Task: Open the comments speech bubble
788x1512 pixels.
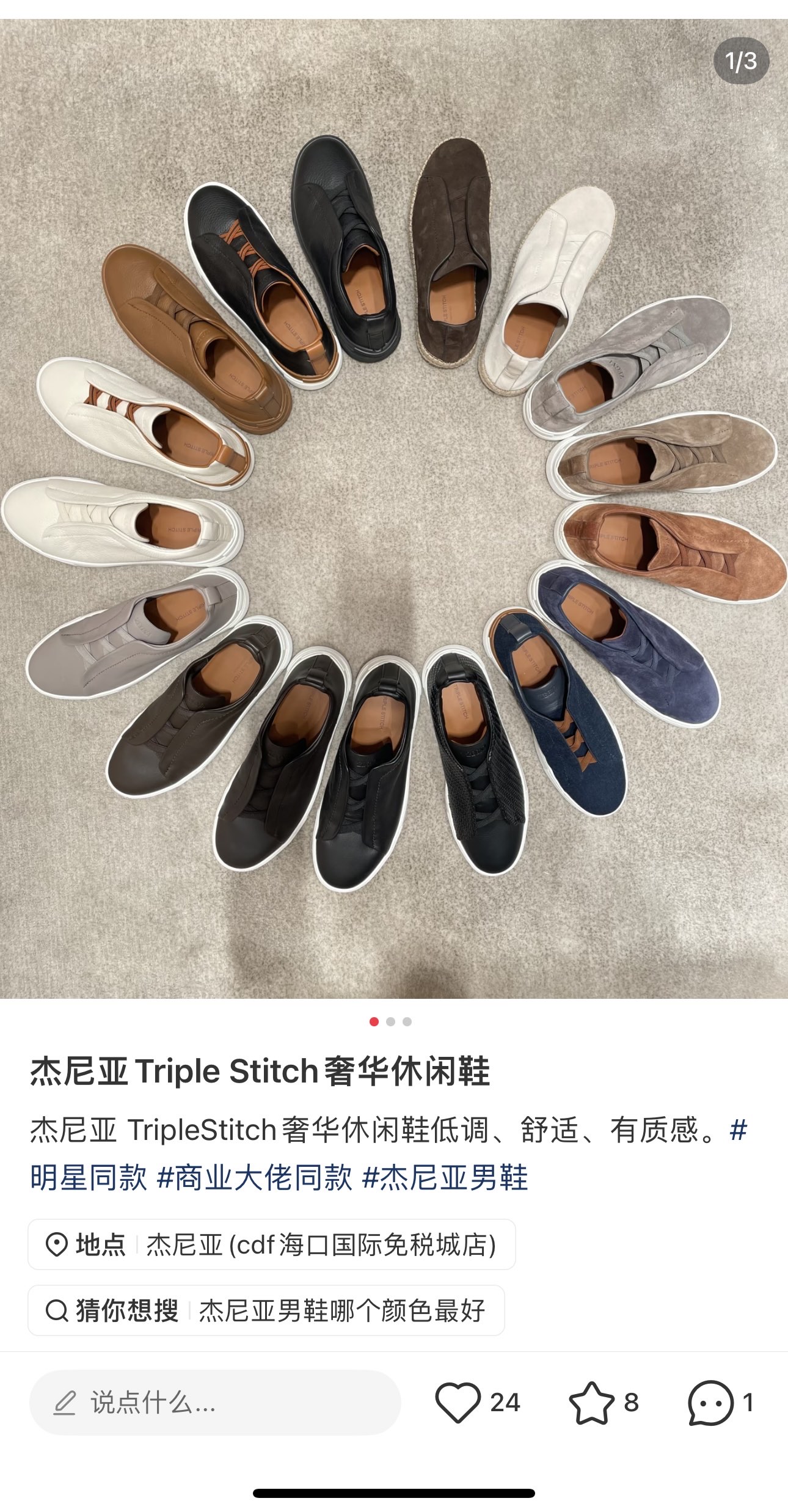Action: point(710,1402)
